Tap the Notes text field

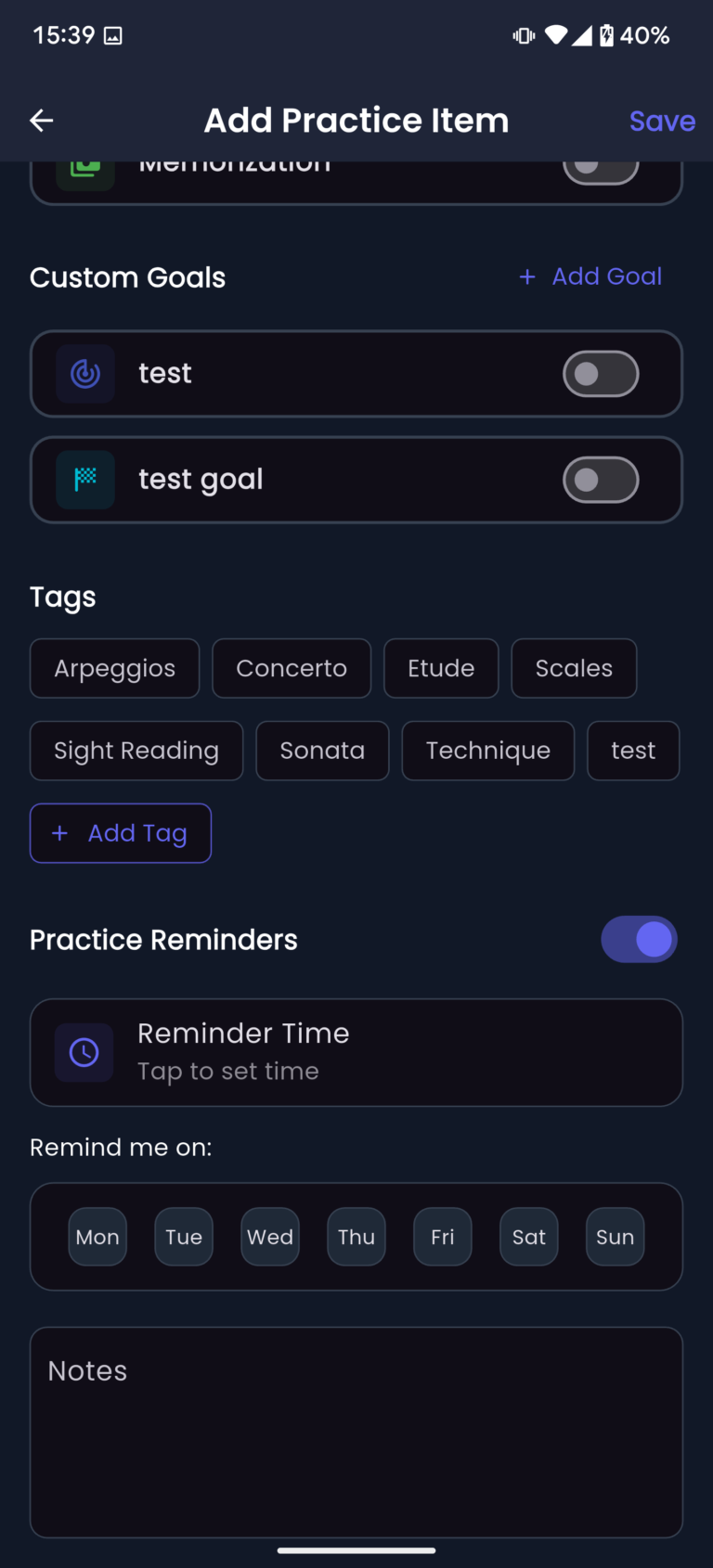click(356, 1432)
